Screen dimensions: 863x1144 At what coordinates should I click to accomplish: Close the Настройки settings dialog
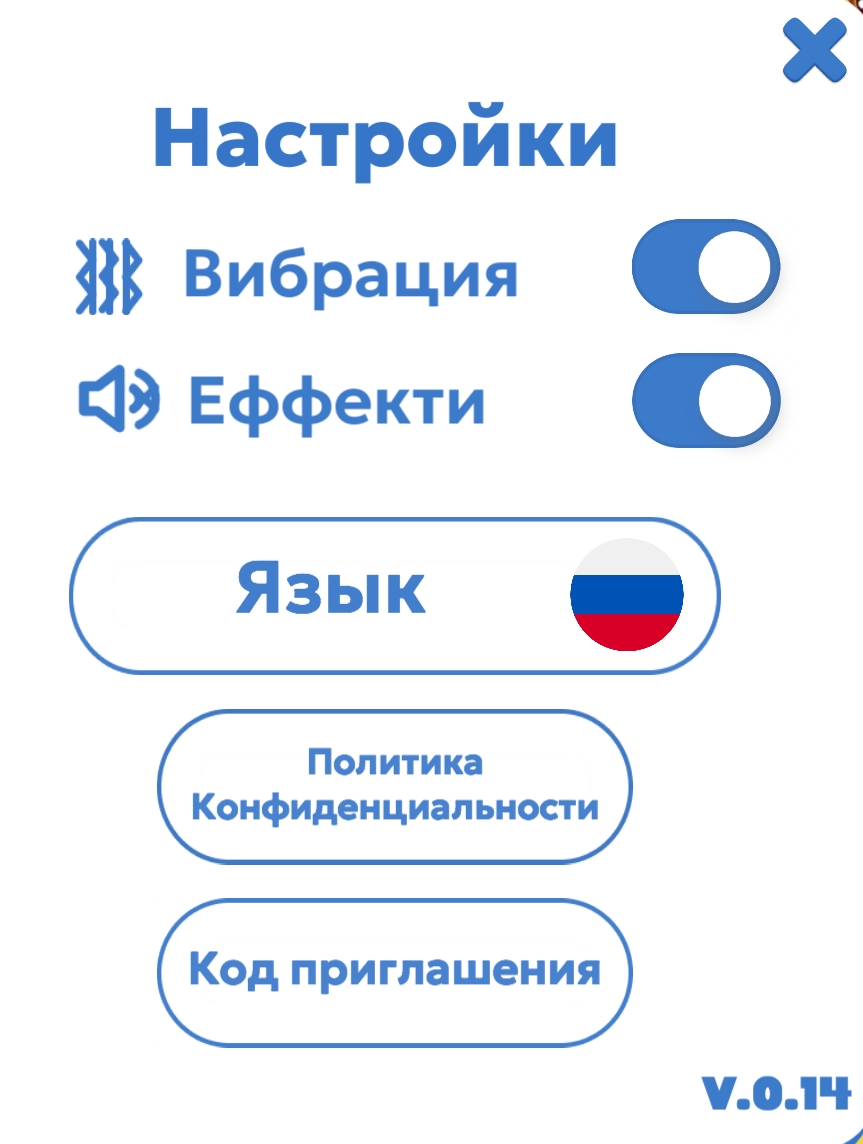point(814,51)
